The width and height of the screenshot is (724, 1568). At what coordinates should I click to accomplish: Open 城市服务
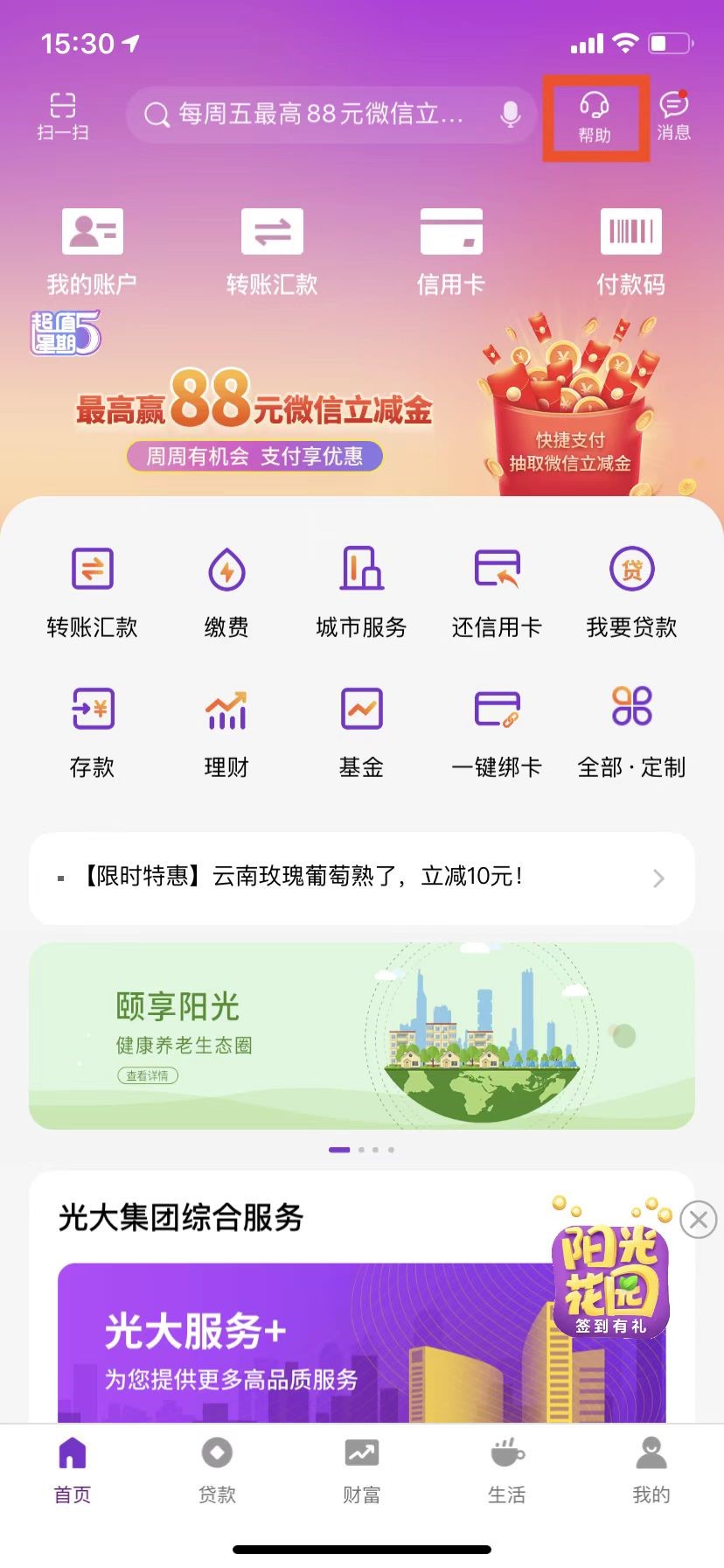click(361, 592)
